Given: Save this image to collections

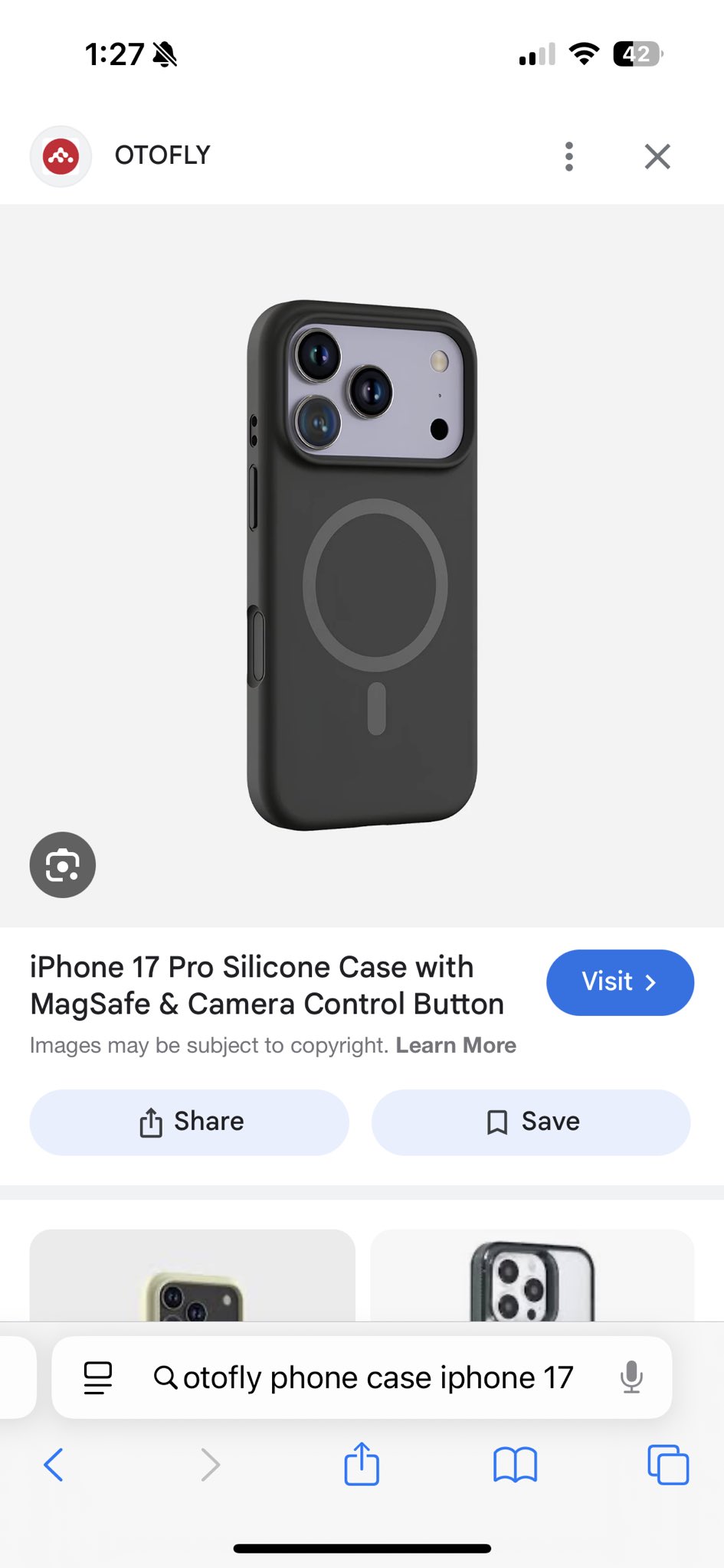Looking at the screenshot, I should click(x=531, y=1122).
